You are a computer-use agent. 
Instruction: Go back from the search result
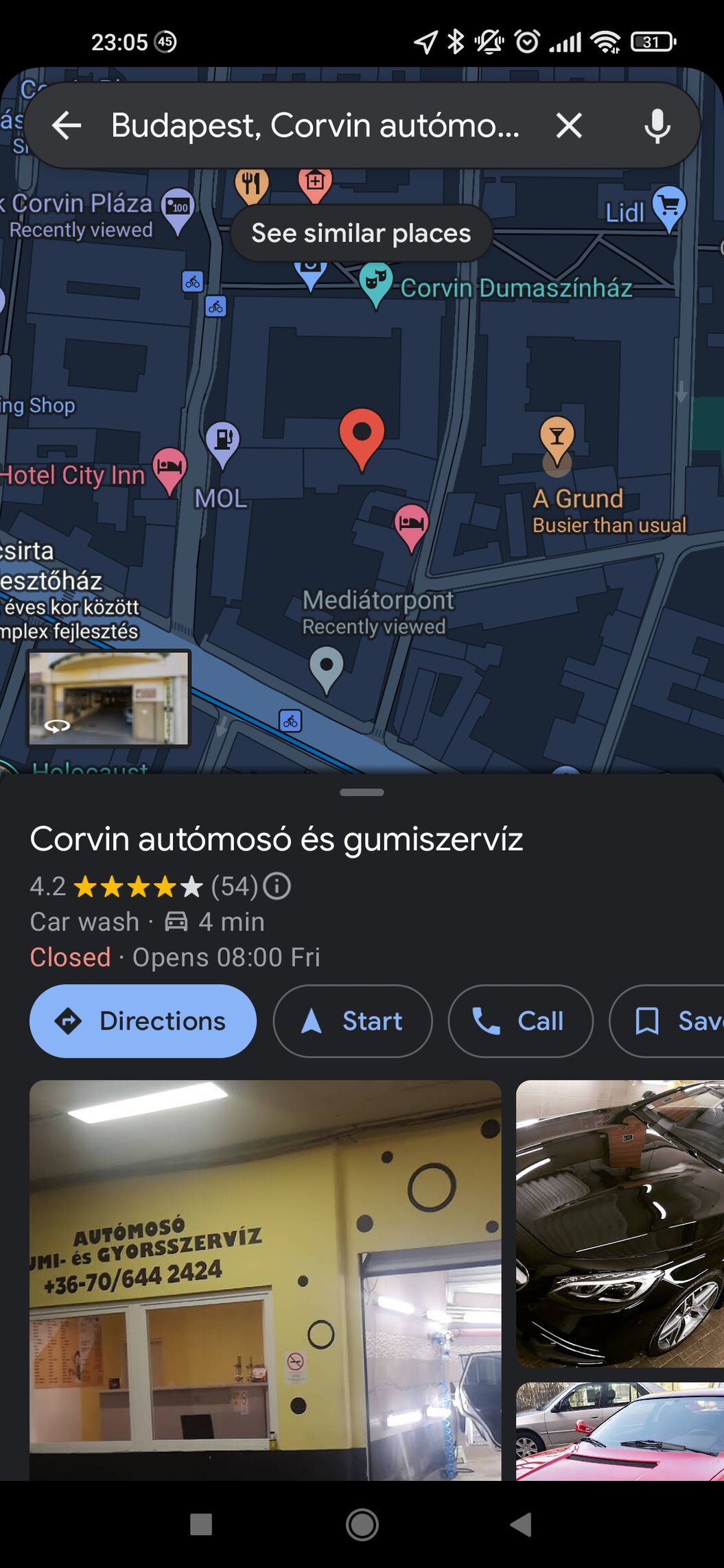tap(67, 126)
